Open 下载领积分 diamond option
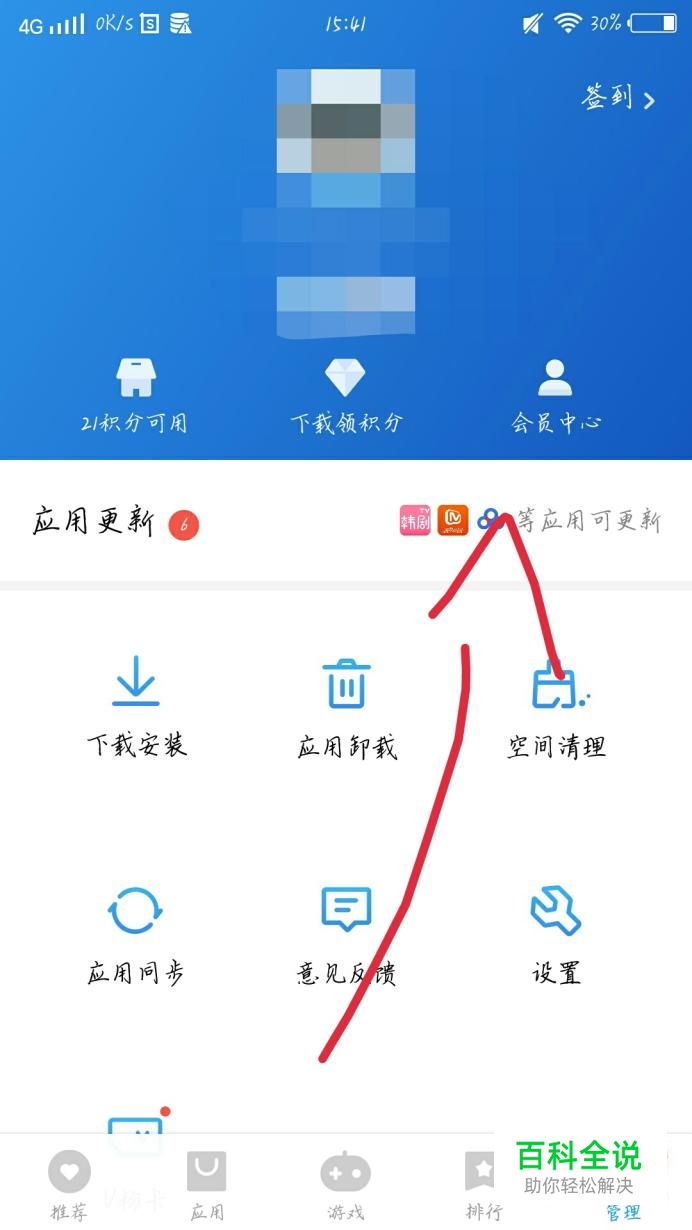Image resolution: width=692 pixels, height=1230 pixels. (346, 396)
